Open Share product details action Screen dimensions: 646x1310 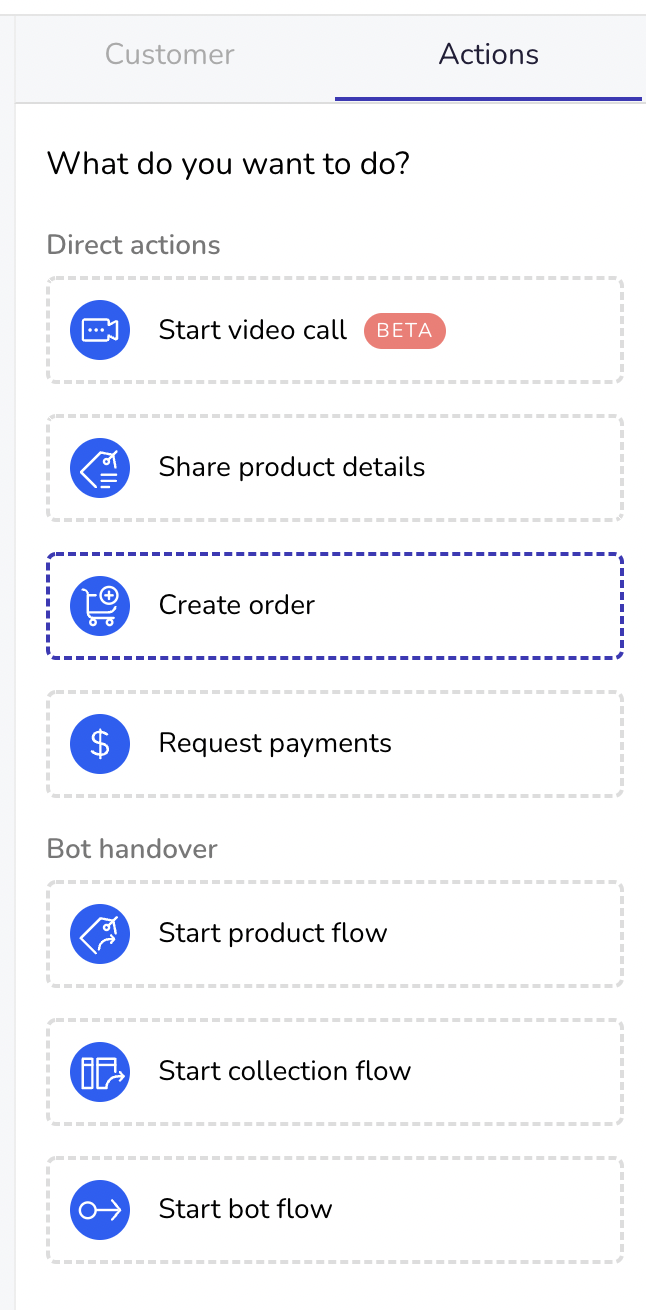335,468
